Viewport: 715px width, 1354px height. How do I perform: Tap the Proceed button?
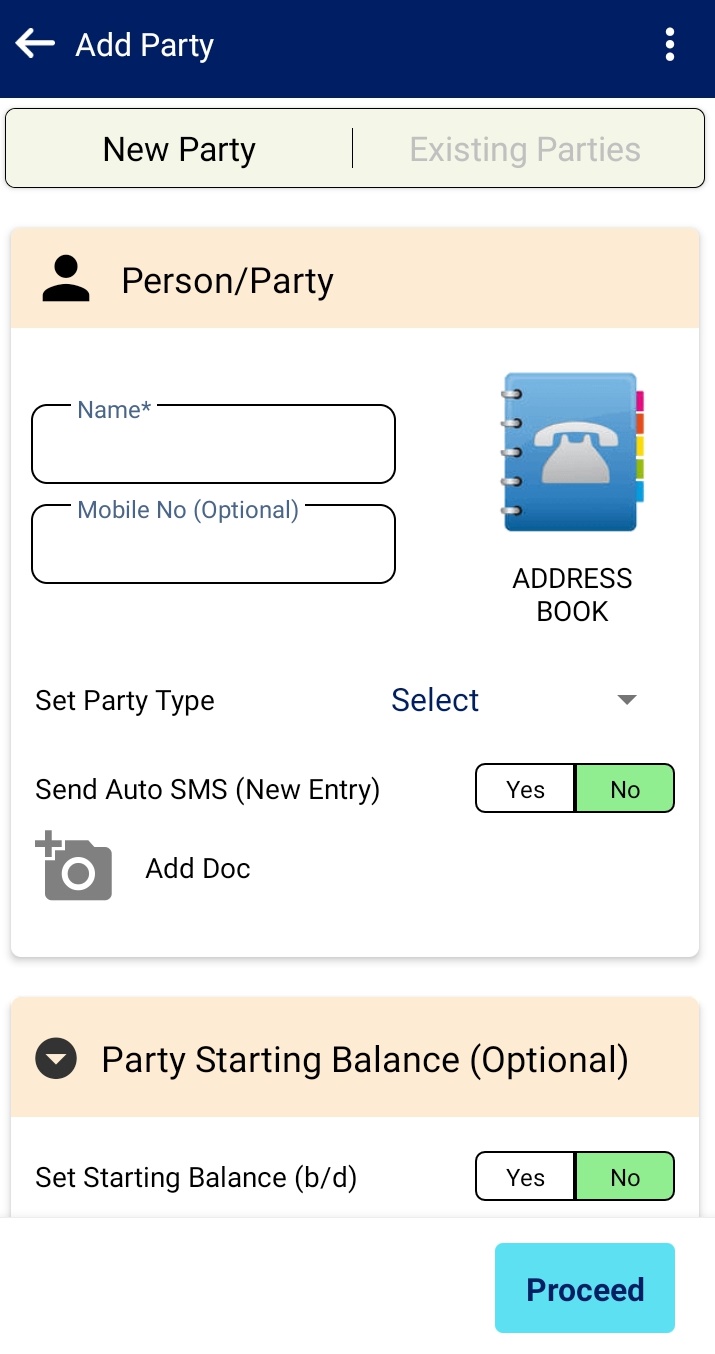tap(585, 1289)
